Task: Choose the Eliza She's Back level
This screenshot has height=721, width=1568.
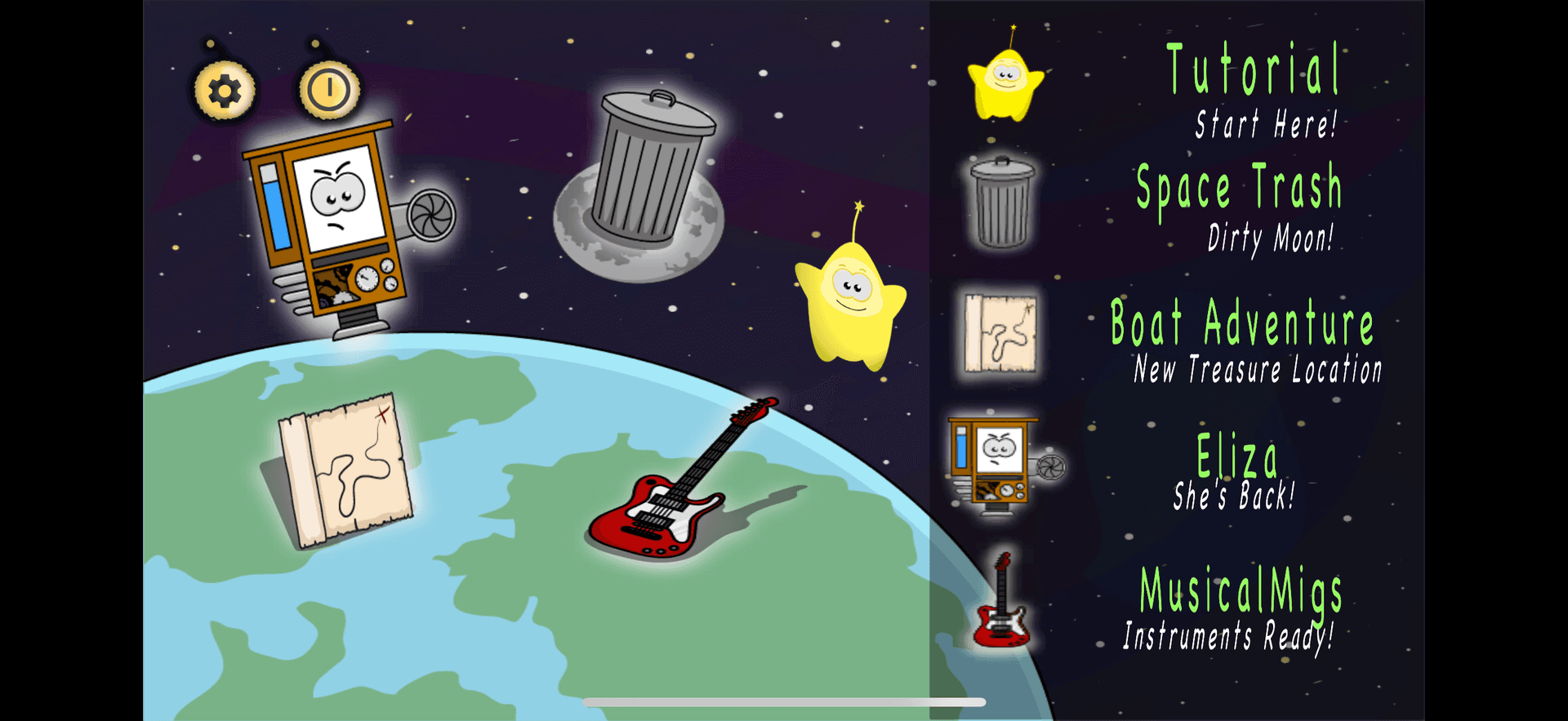Action: (1236, 471)
